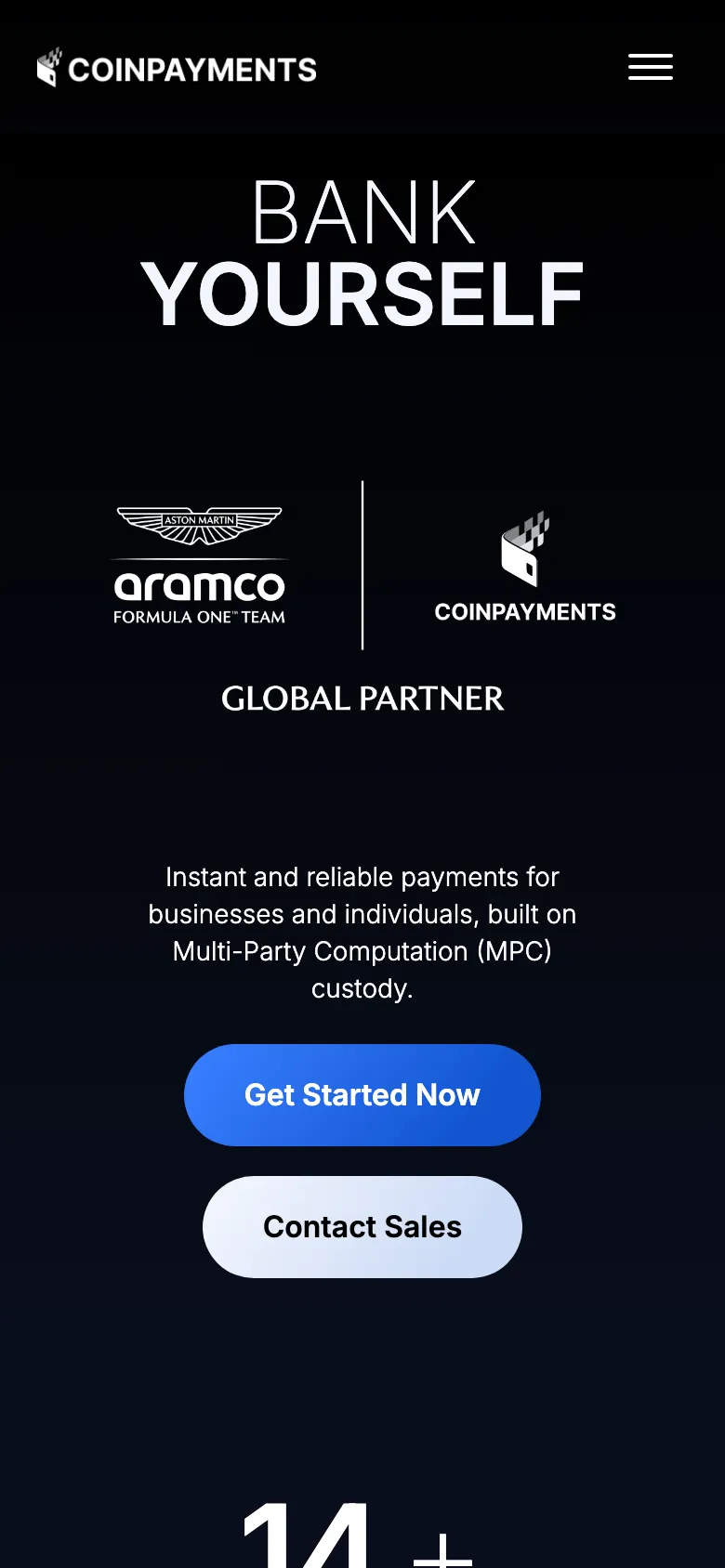Click the Aston Martin wings emblem
This screenshot has height=1568, width=725.
click(199, 523)
